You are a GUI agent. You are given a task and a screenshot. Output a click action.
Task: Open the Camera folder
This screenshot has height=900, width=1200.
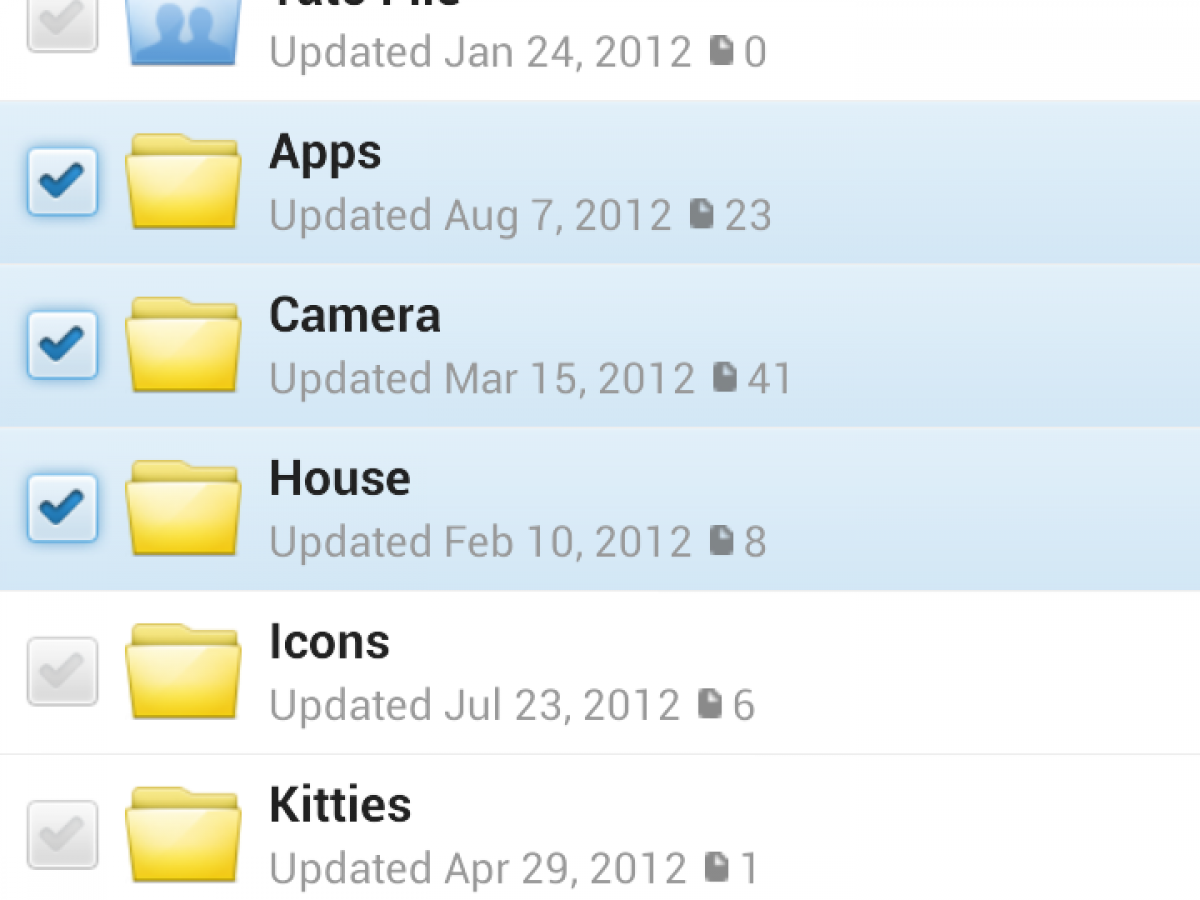pos(354,316)
